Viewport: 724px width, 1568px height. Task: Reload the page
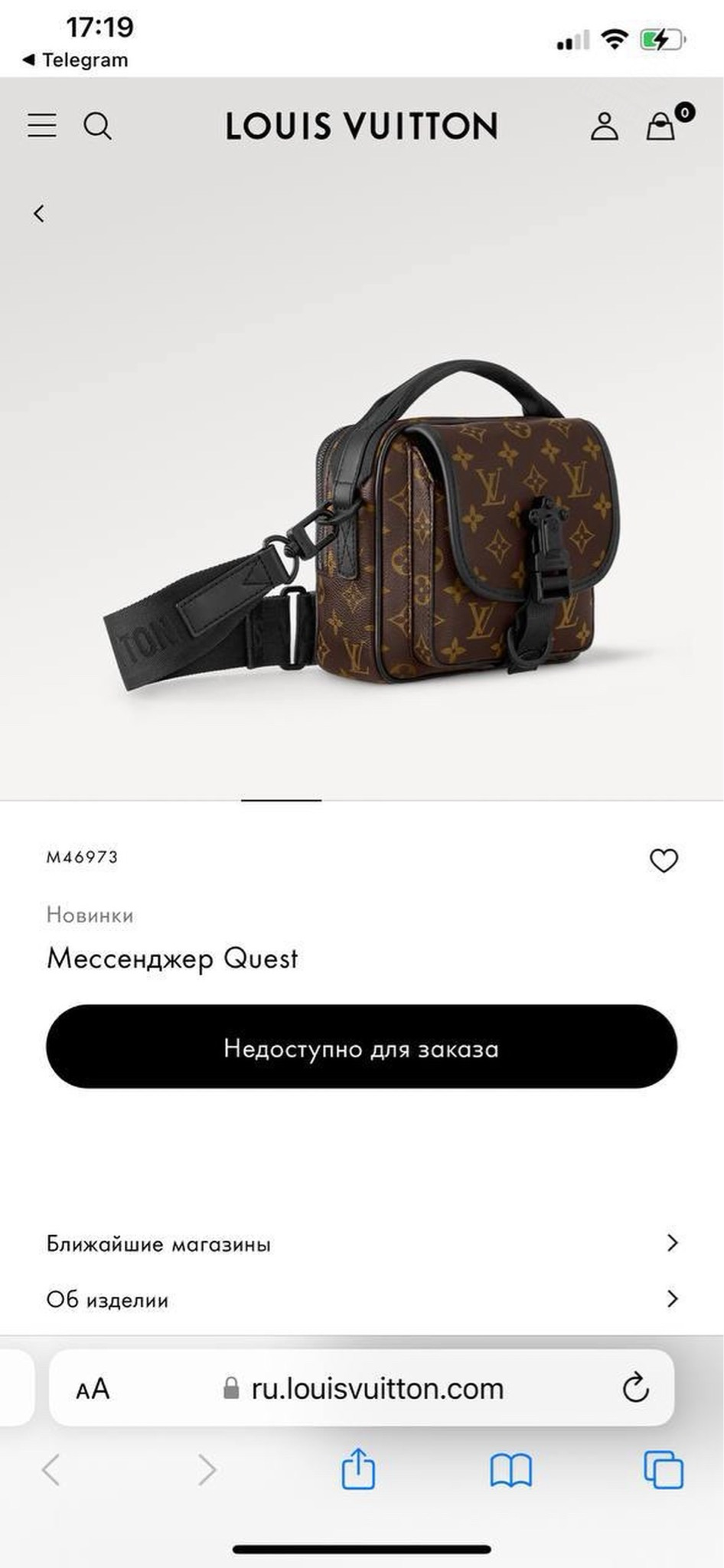click(x=635, y=1387)
